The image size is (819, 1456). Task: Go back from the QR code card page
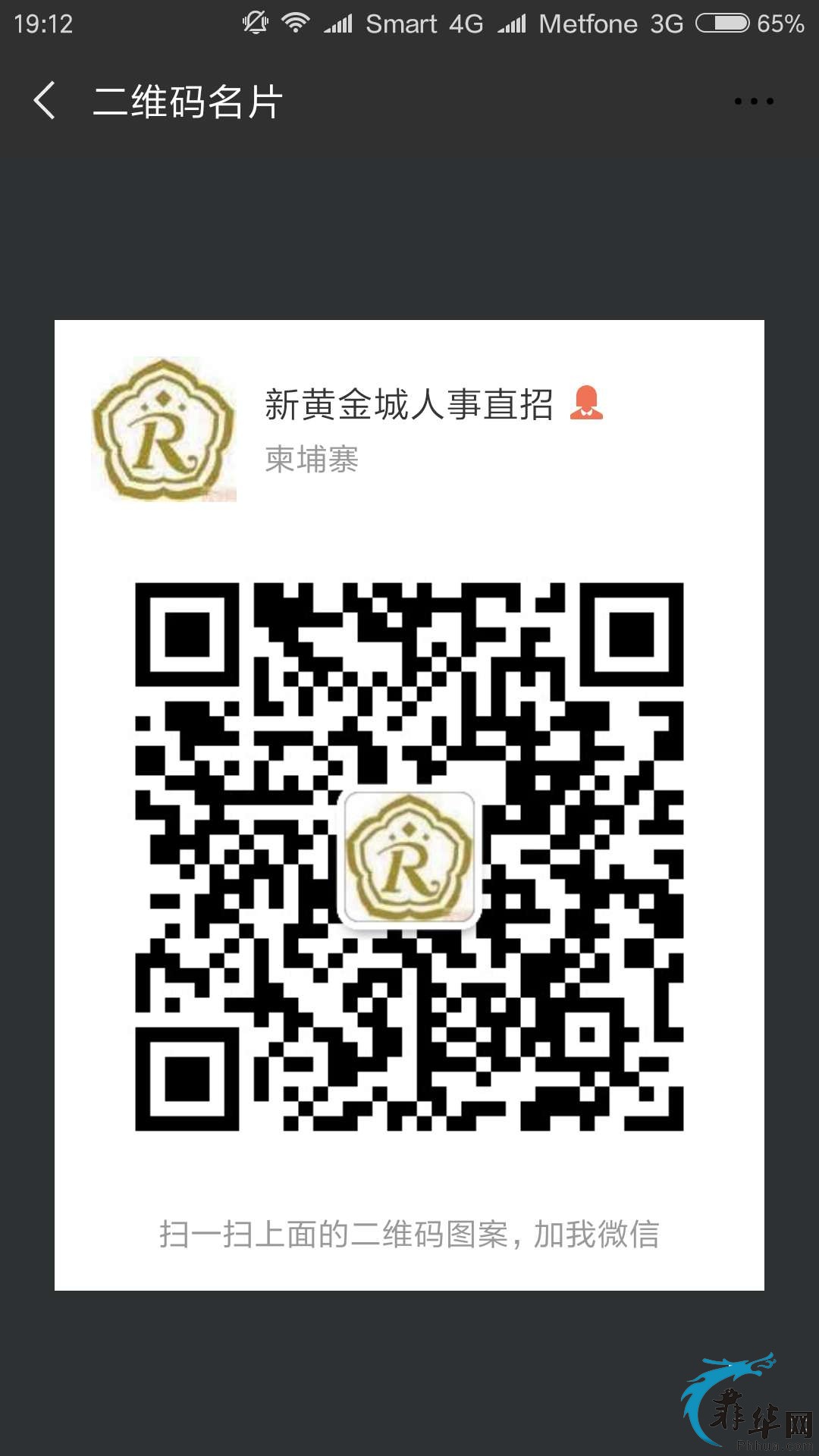[x=45, y=101]
